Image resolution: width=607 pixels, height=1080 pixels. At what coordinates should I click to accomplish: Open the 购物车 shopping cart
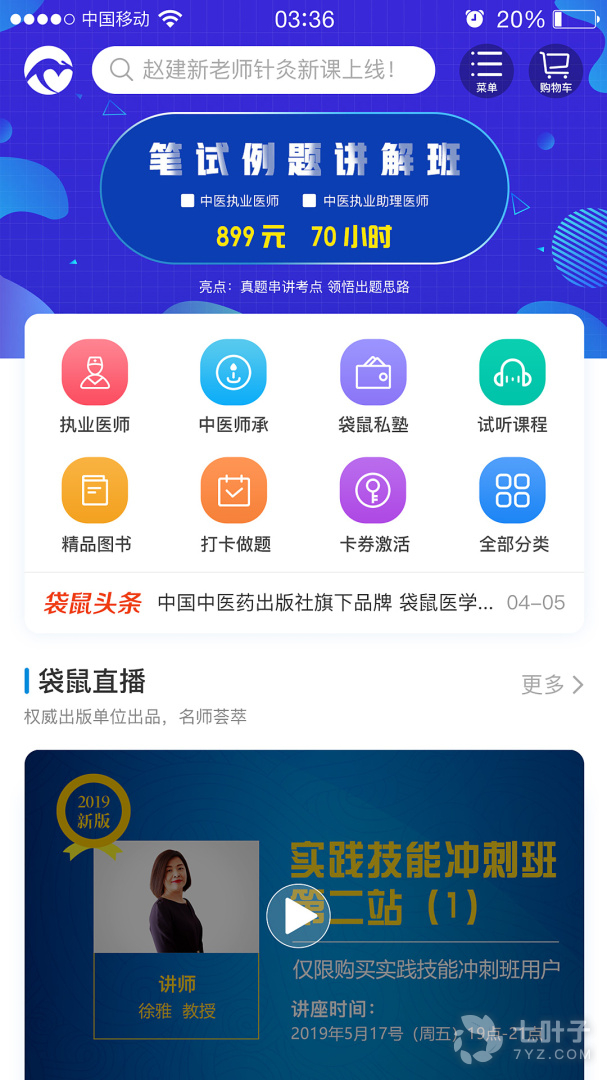tap(555, 71)
